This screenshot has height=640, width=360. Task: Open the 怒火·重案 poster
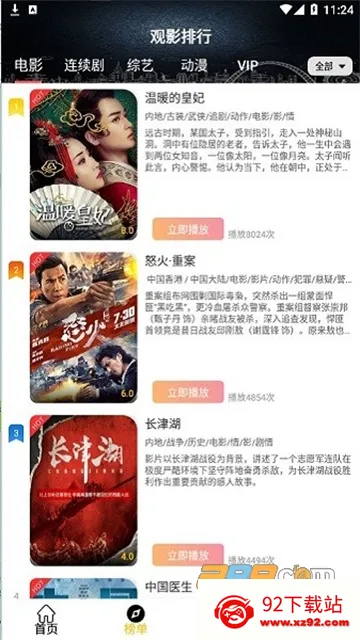84,327
